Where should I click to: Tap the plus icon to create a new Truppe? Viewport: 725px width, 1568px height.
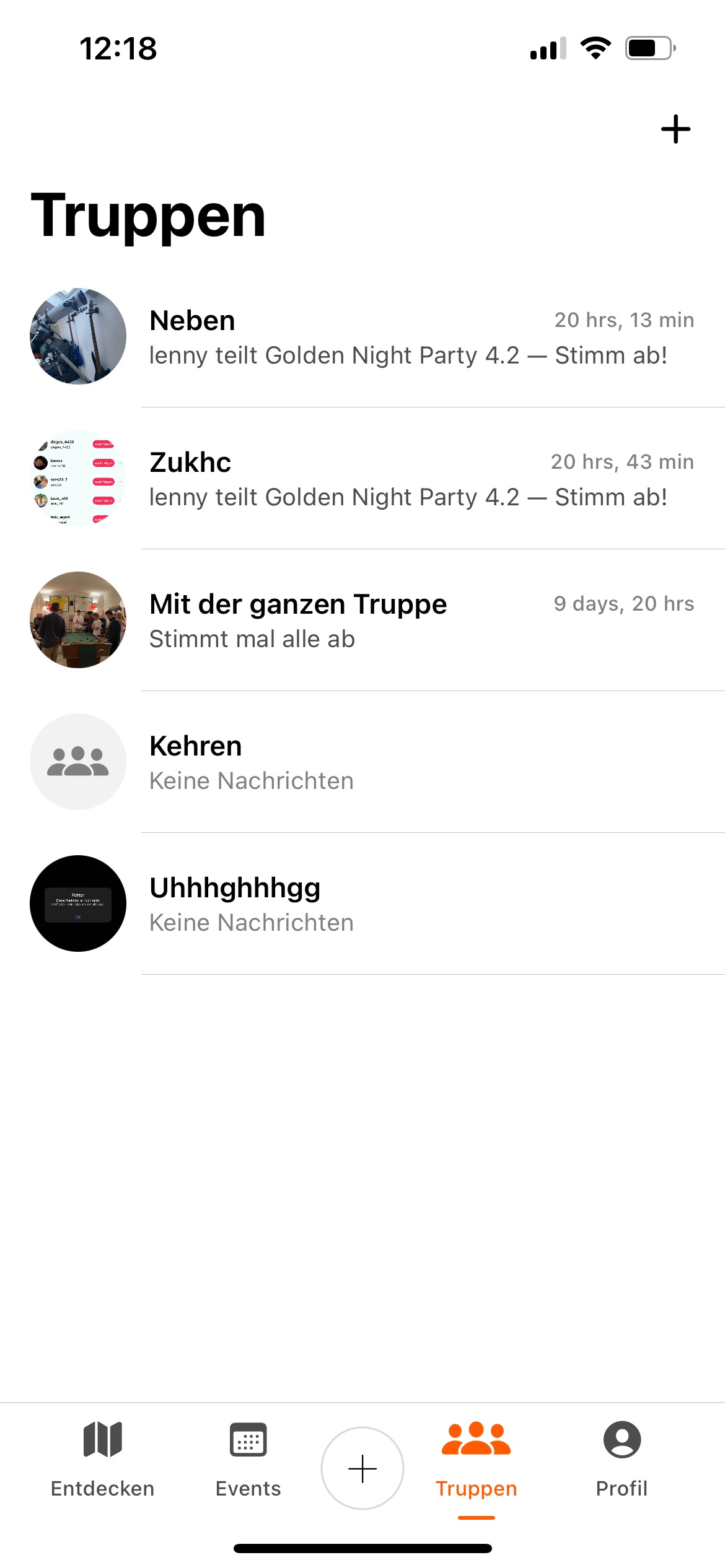coord(675,129)
